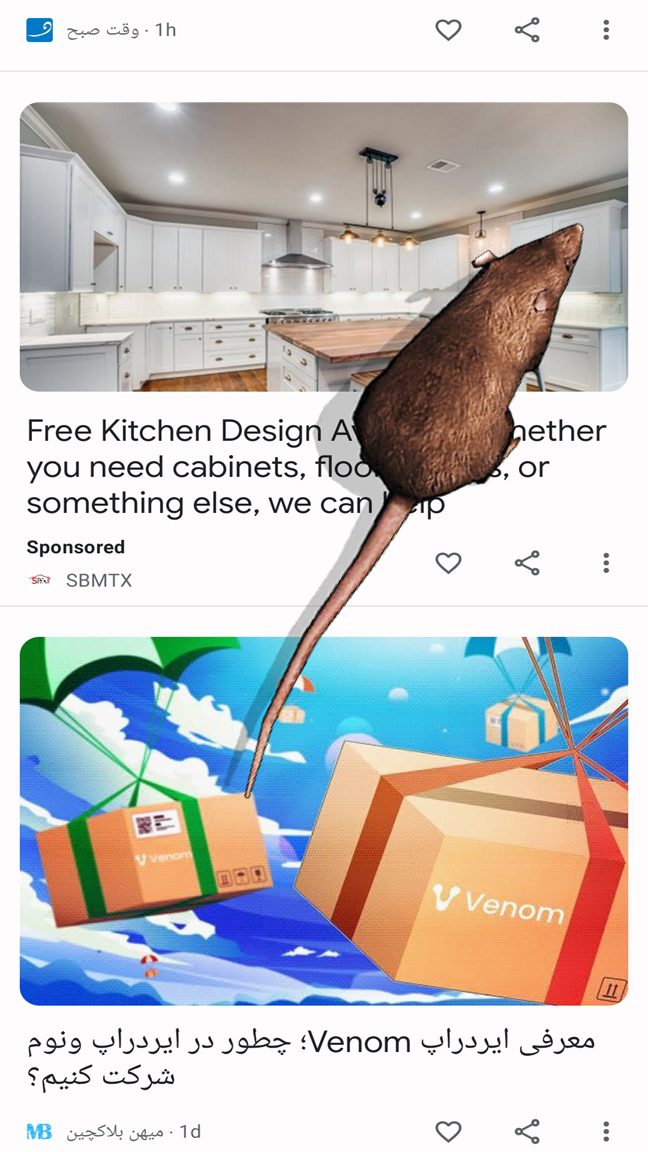Share the وقت صبح article

527,30
